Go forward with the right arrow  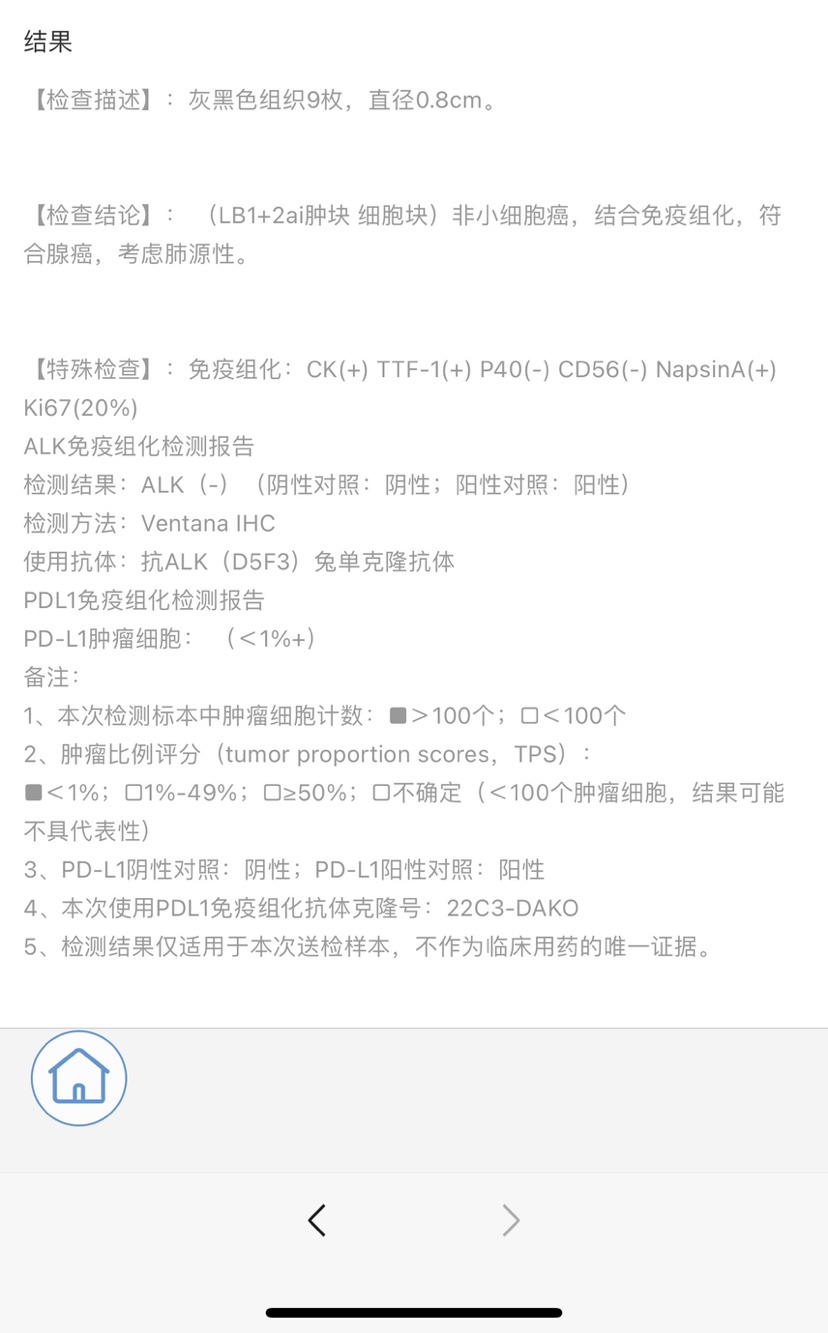(x=511, y=1220)
